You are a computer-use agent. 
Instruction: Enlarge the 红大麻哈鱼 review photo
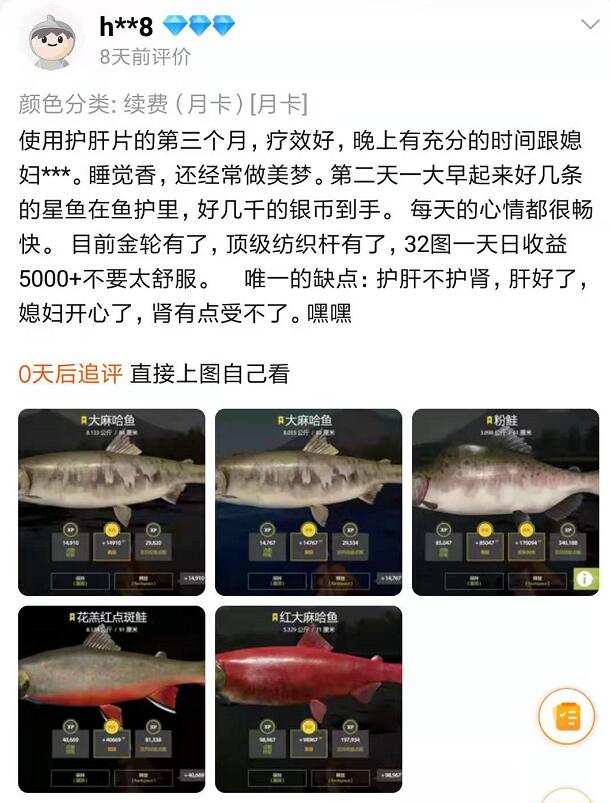(308, 699)
